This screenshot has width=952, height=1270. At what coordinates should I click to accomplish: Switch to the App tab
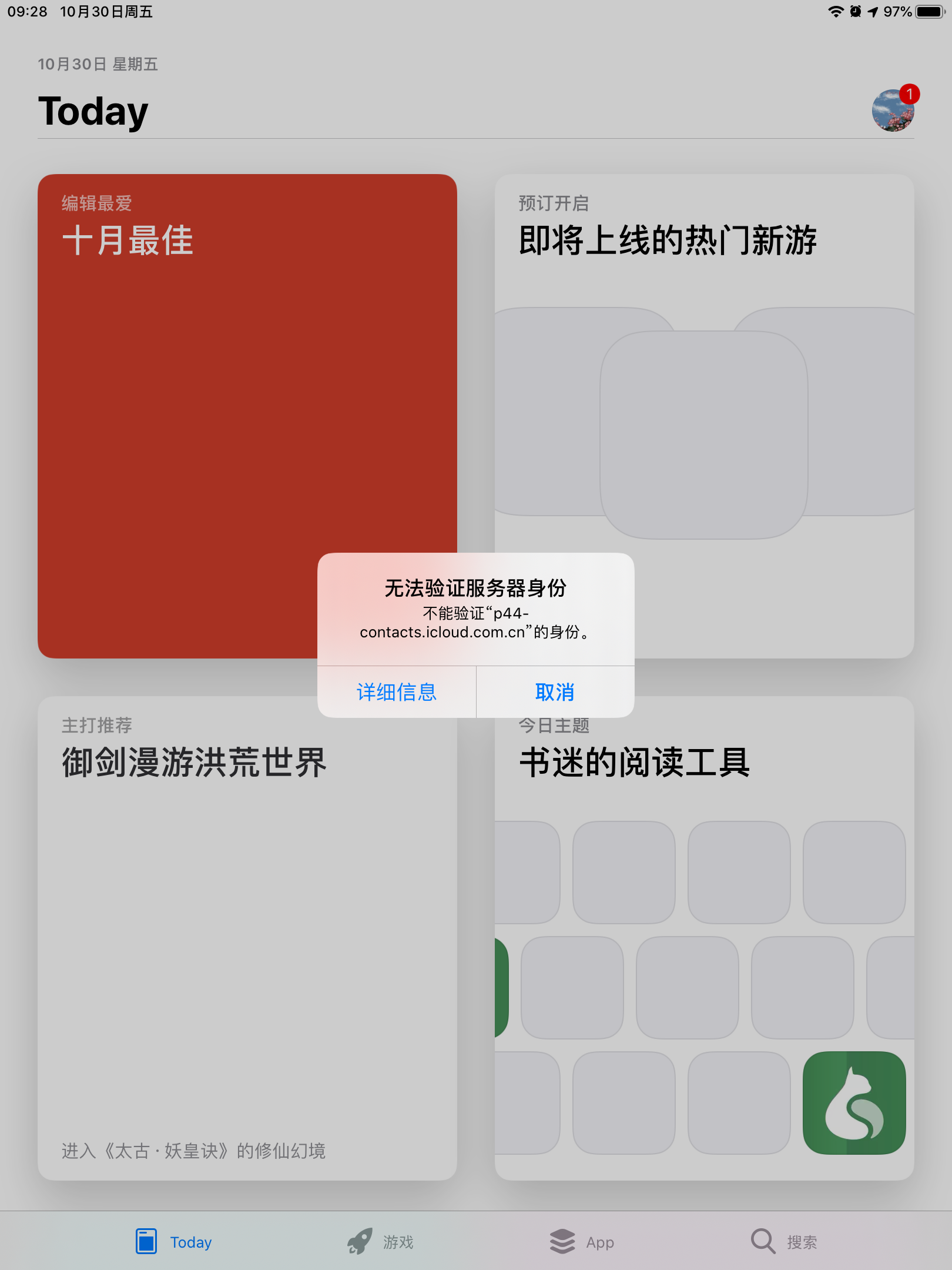tap(583, 1242)
